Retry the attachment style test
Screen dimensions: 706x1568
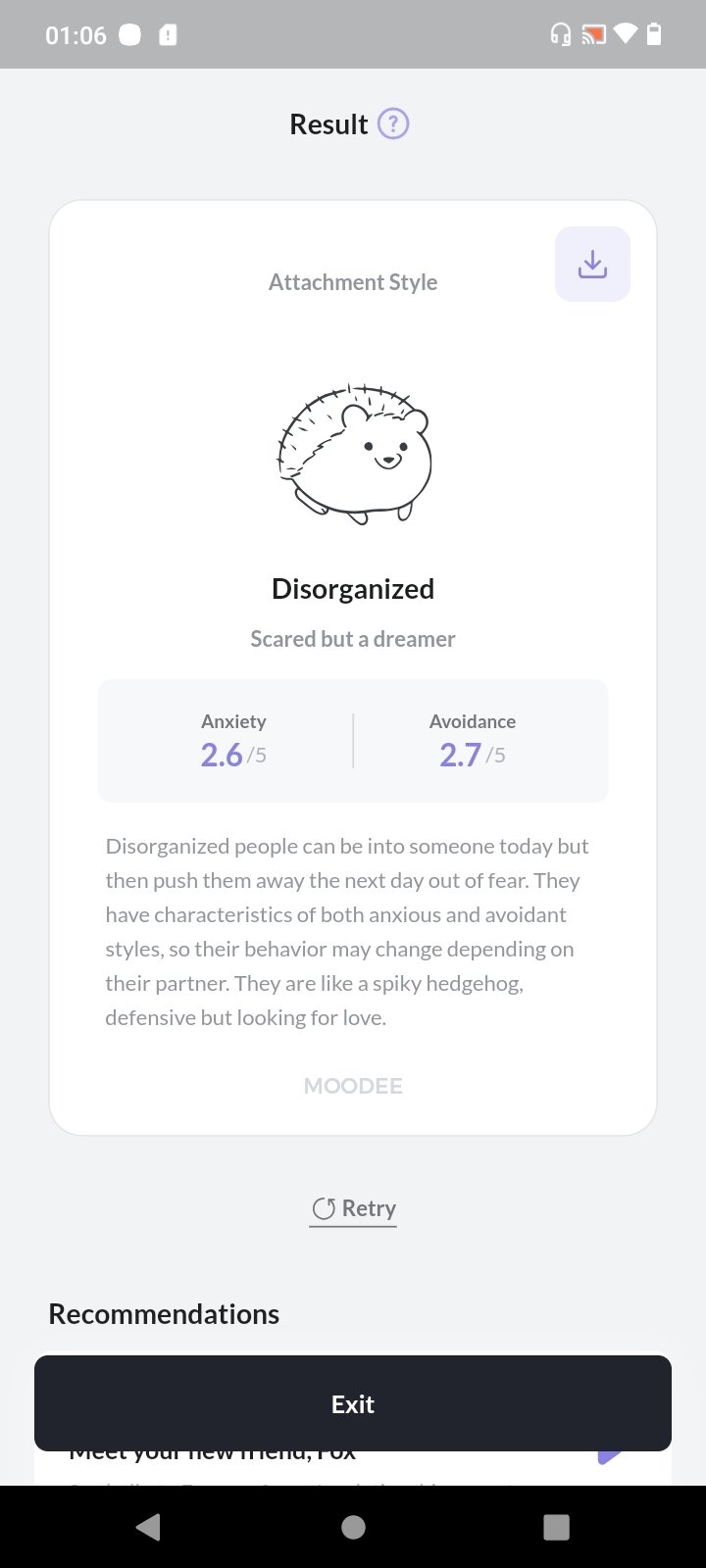pyautogui.click(x=353, y=1208)
